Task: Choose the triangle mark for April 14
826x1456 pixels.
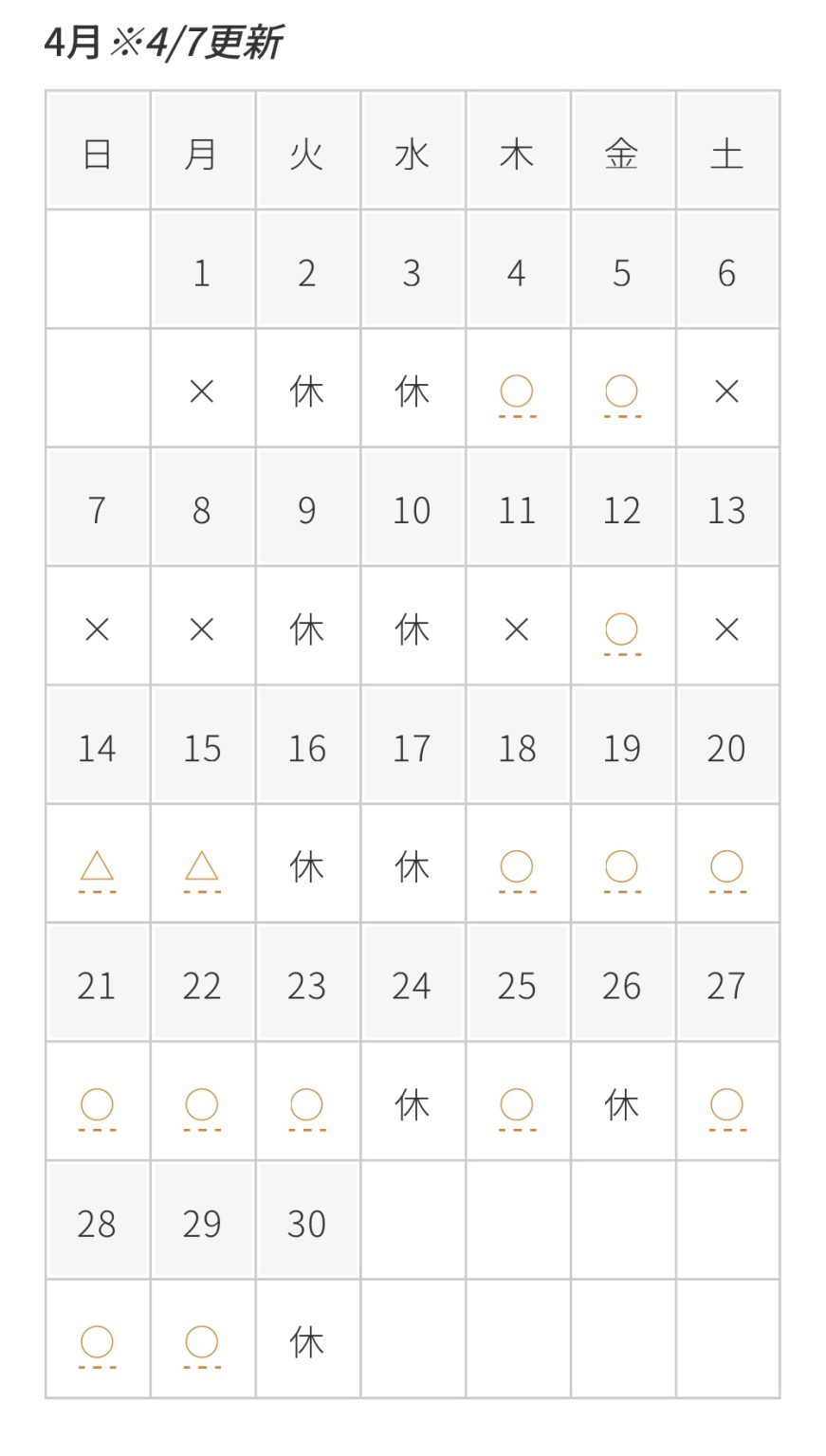Action: click(97, 866)
